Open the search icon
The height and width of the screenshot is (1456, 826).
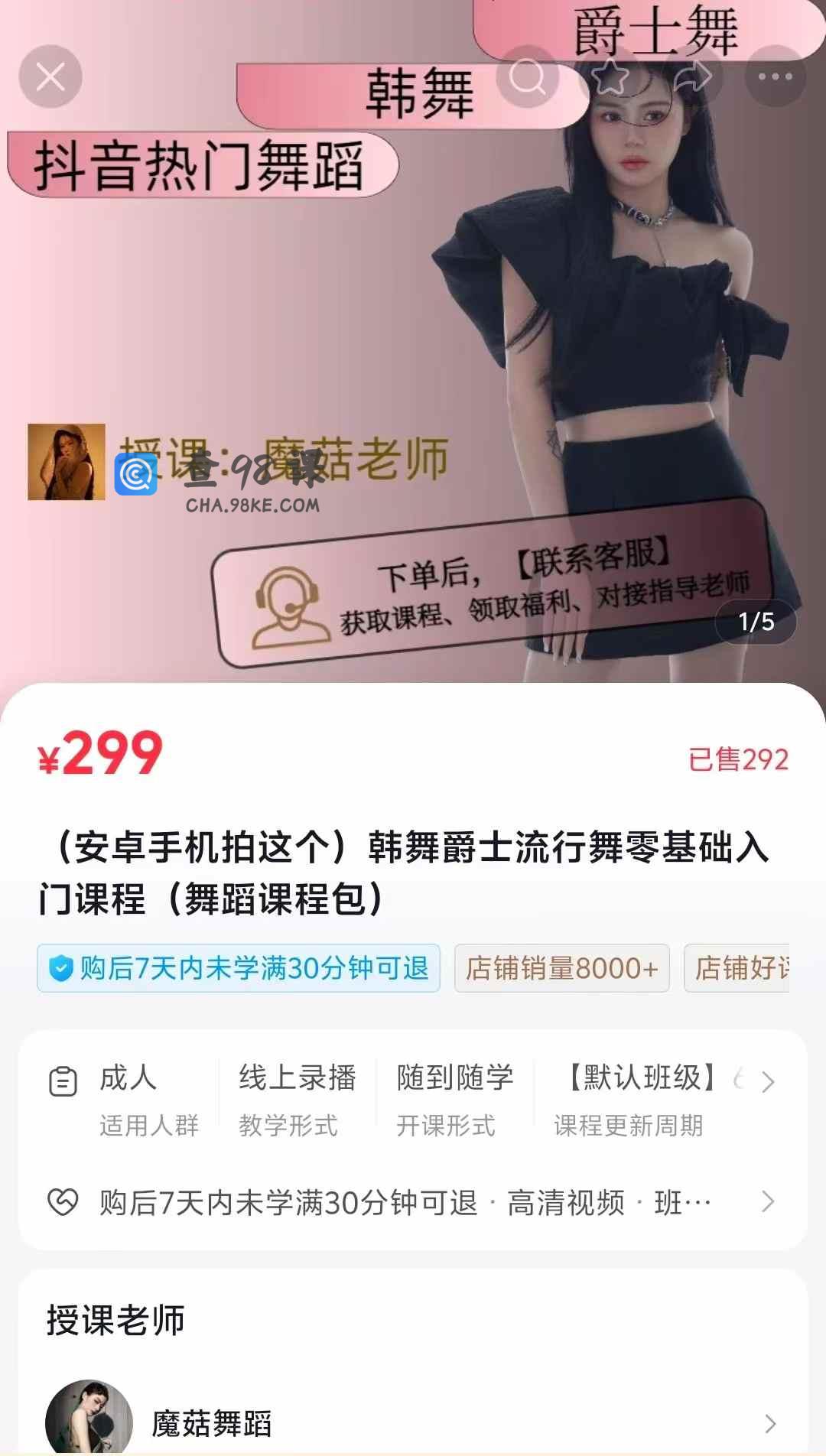click(528, 76)
